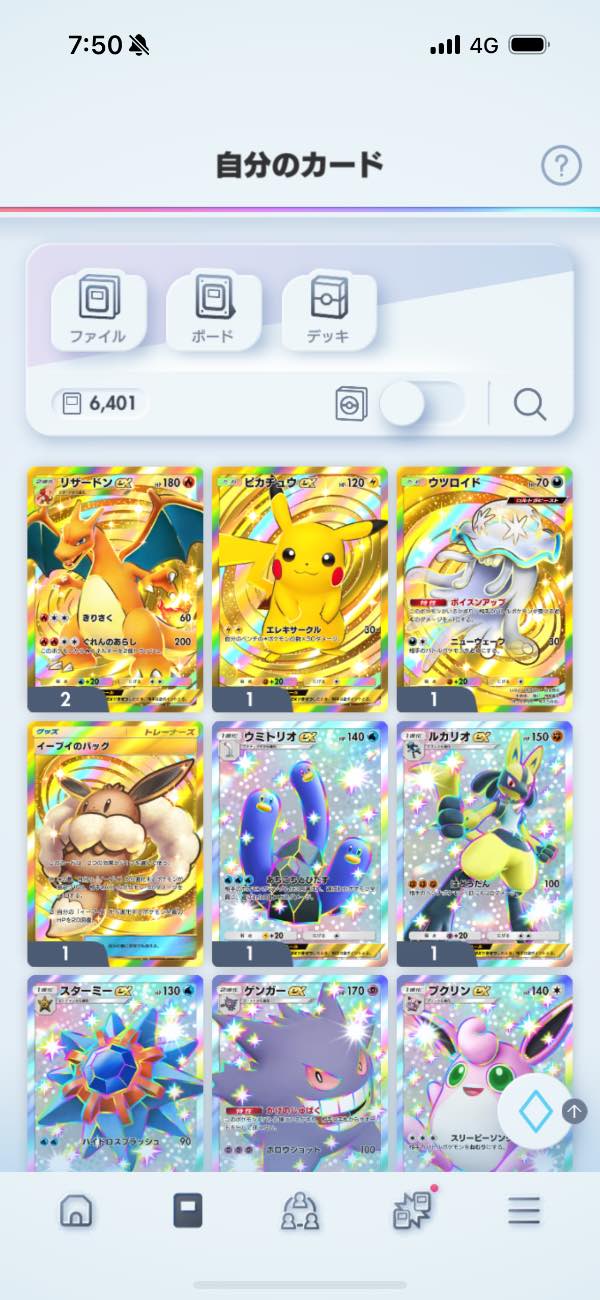Switch to the friends tab
600x1300 pixels.
[300, 1211]
